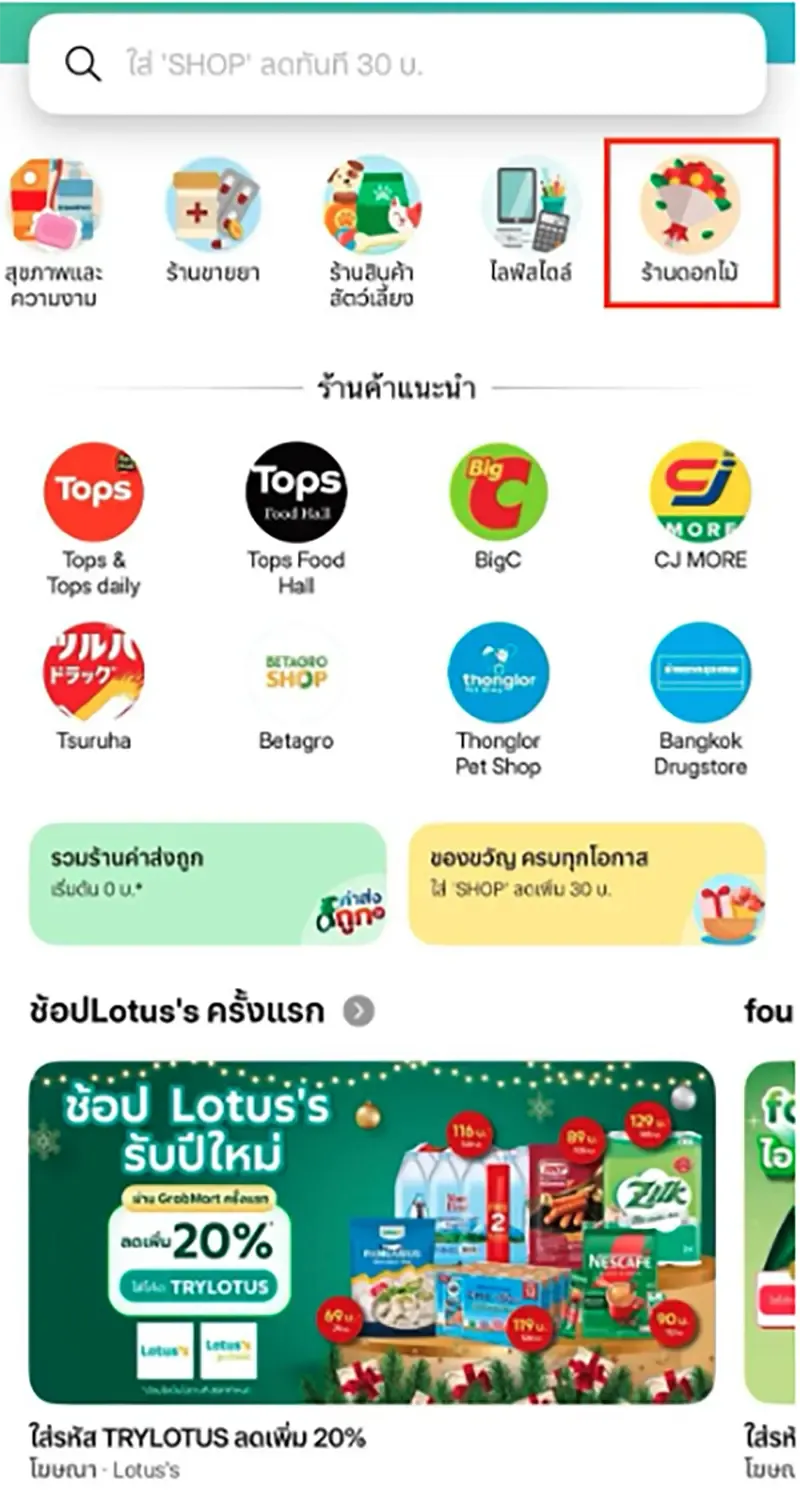
Task: Open the ของขวัญ ครบทุกโอกาส banner
Action: click(587, 883)
